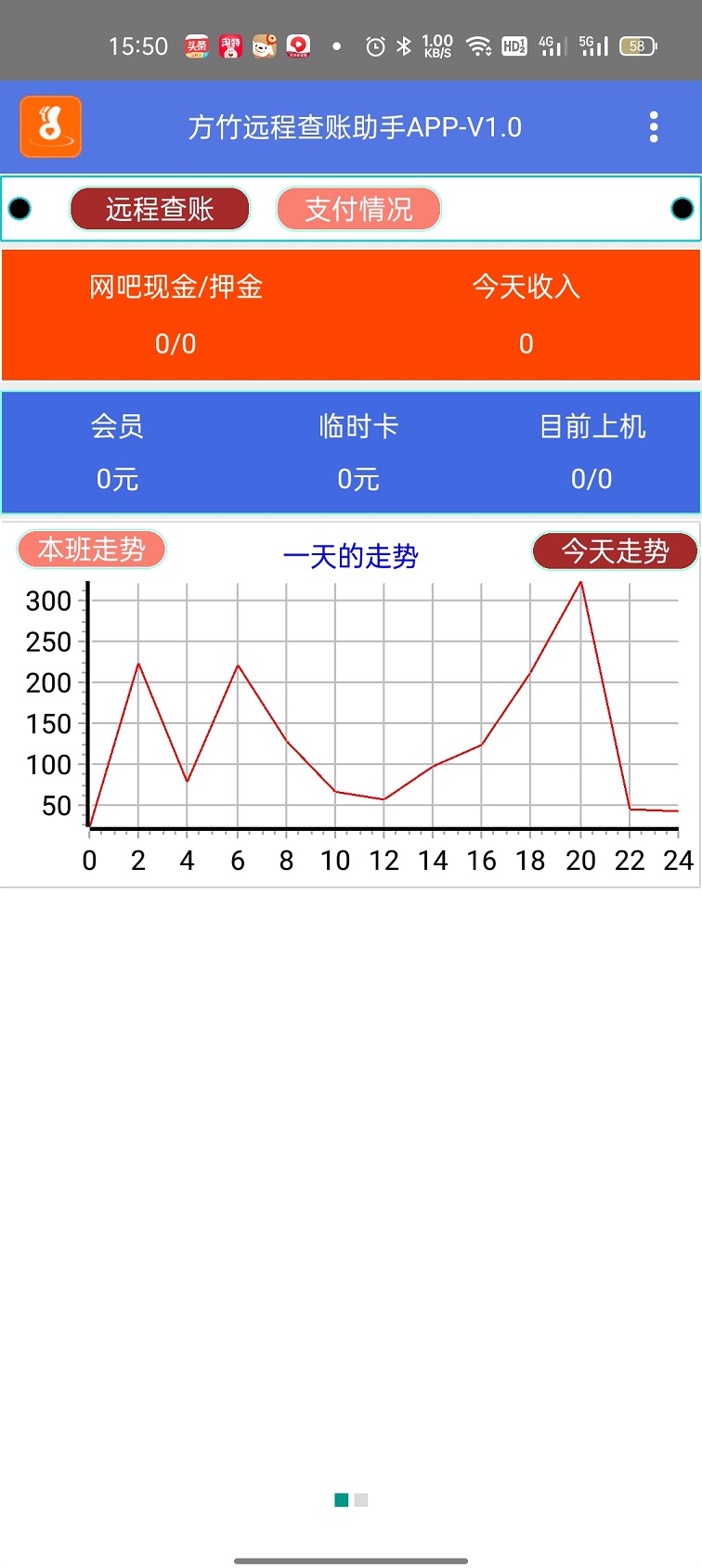Switch to the 支付情况 tab
The width and height of the screenshot is (702, 1568).
[x=358, y=209]
